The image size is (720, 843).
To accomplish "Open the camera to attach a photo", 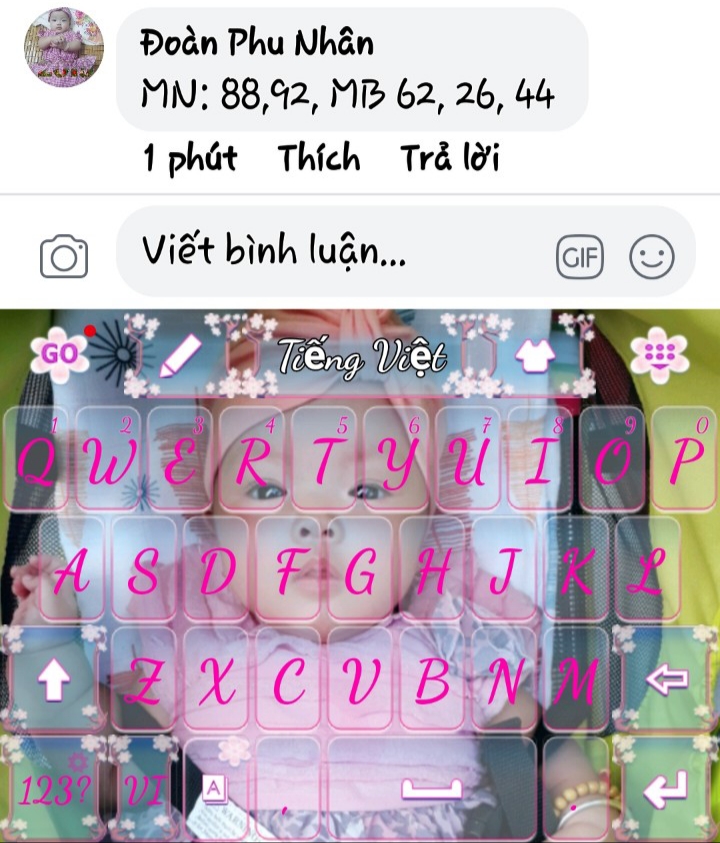I will click(x=64, y=256).
